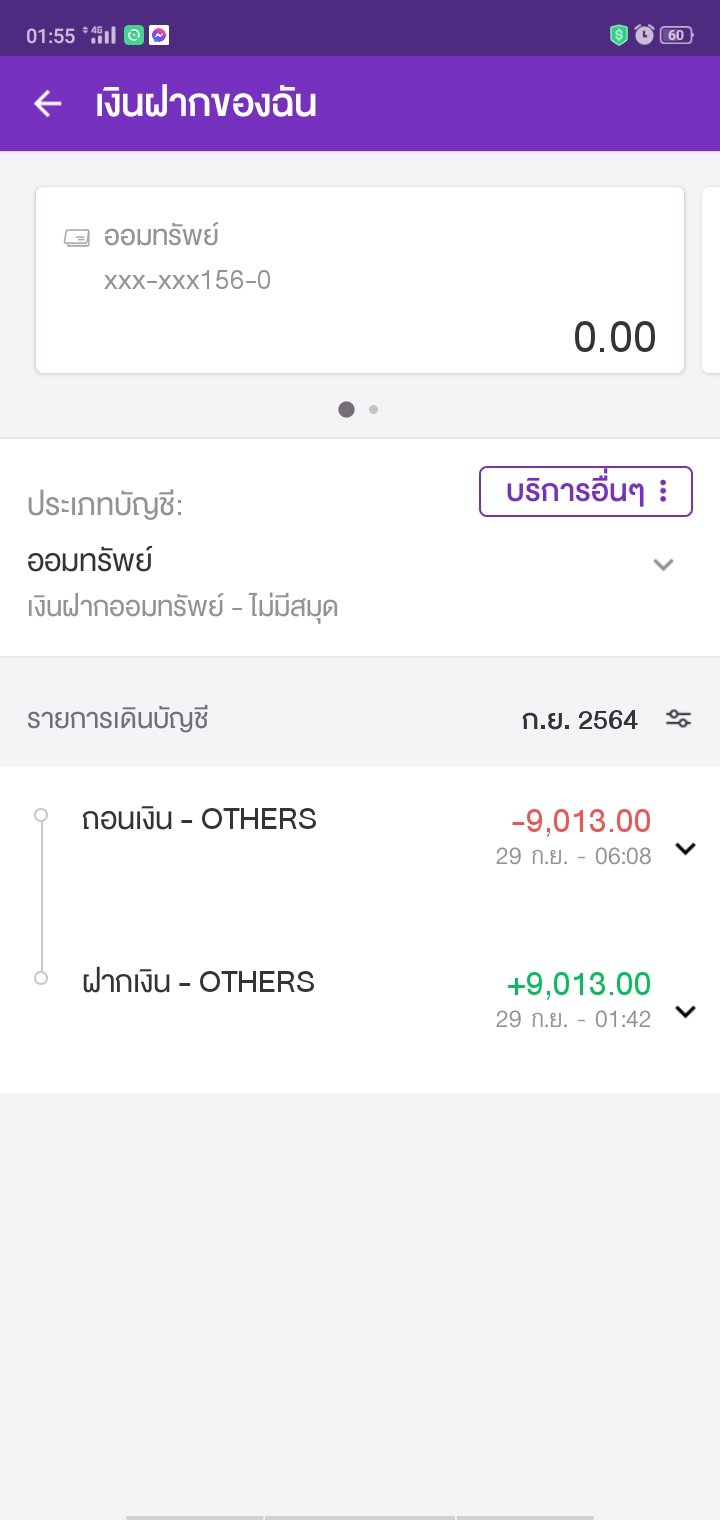Open the บริการอื่นๆ menu button
Image resolution: width=720 pixels, height=1520 pixels.
(x=586, y=491)
